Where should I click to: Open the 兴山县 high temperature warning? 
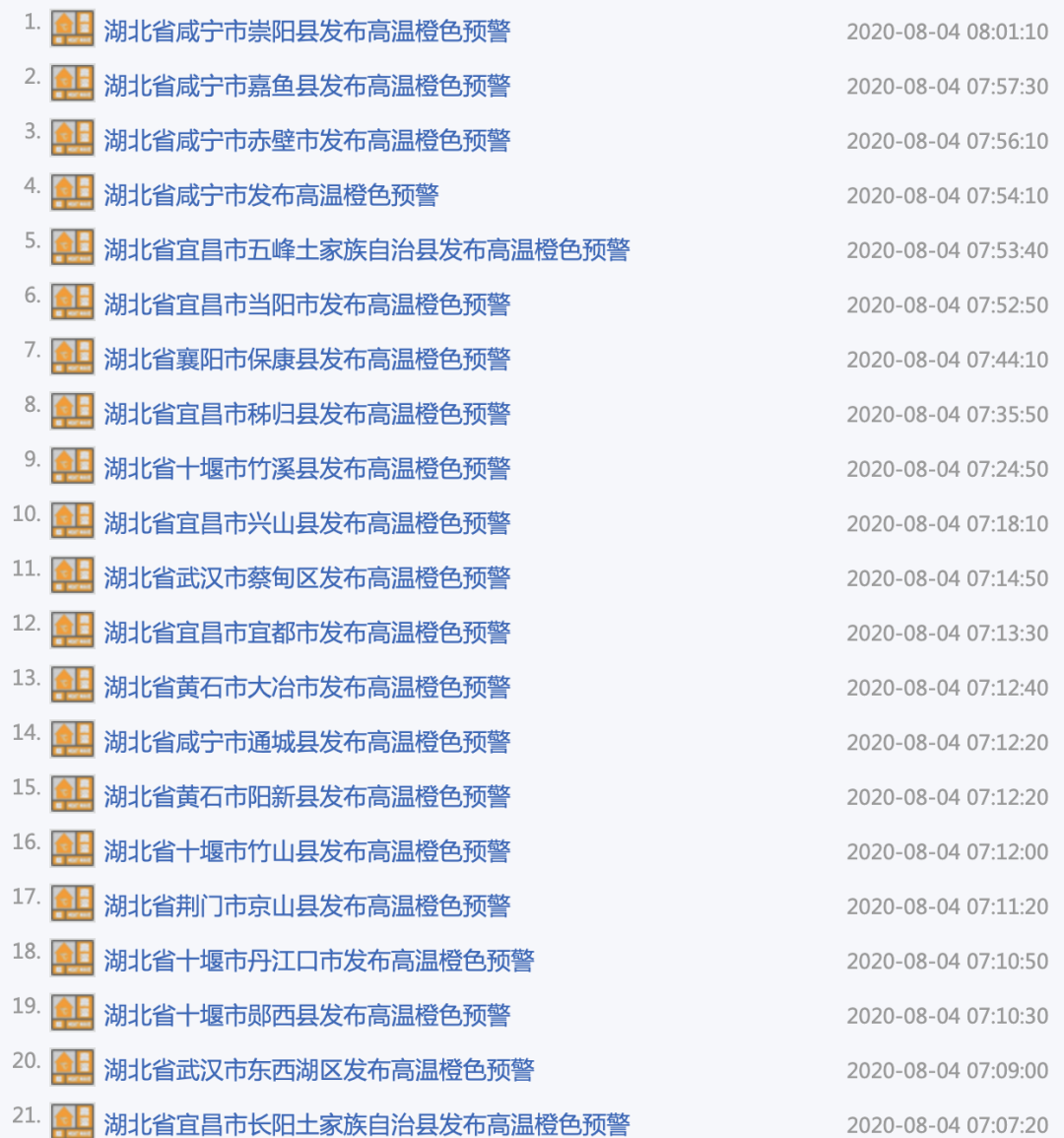[306, 523]
